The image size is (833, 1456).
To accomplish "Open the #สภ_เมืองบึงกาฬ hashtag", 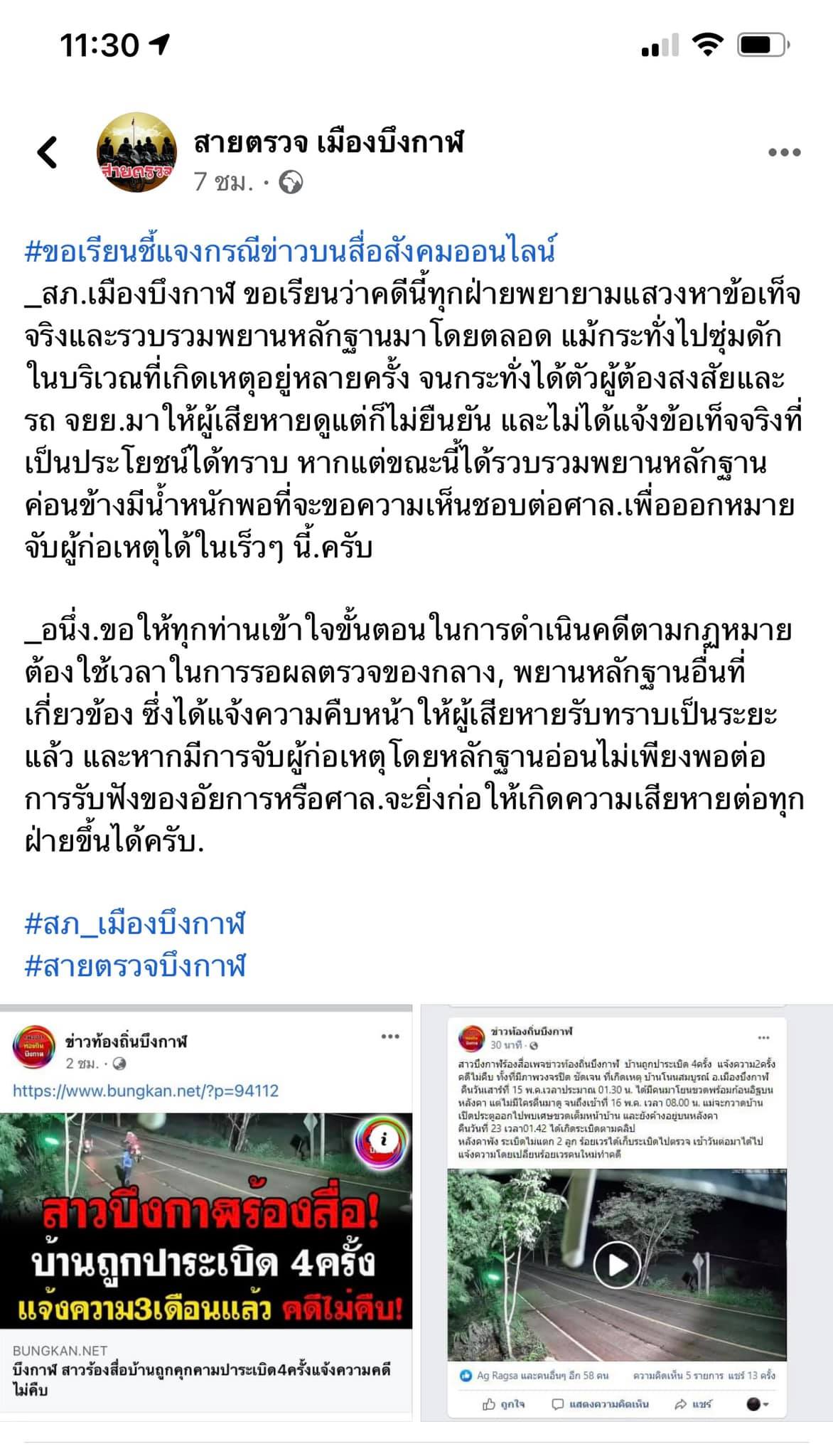I will tap(135, 924).
